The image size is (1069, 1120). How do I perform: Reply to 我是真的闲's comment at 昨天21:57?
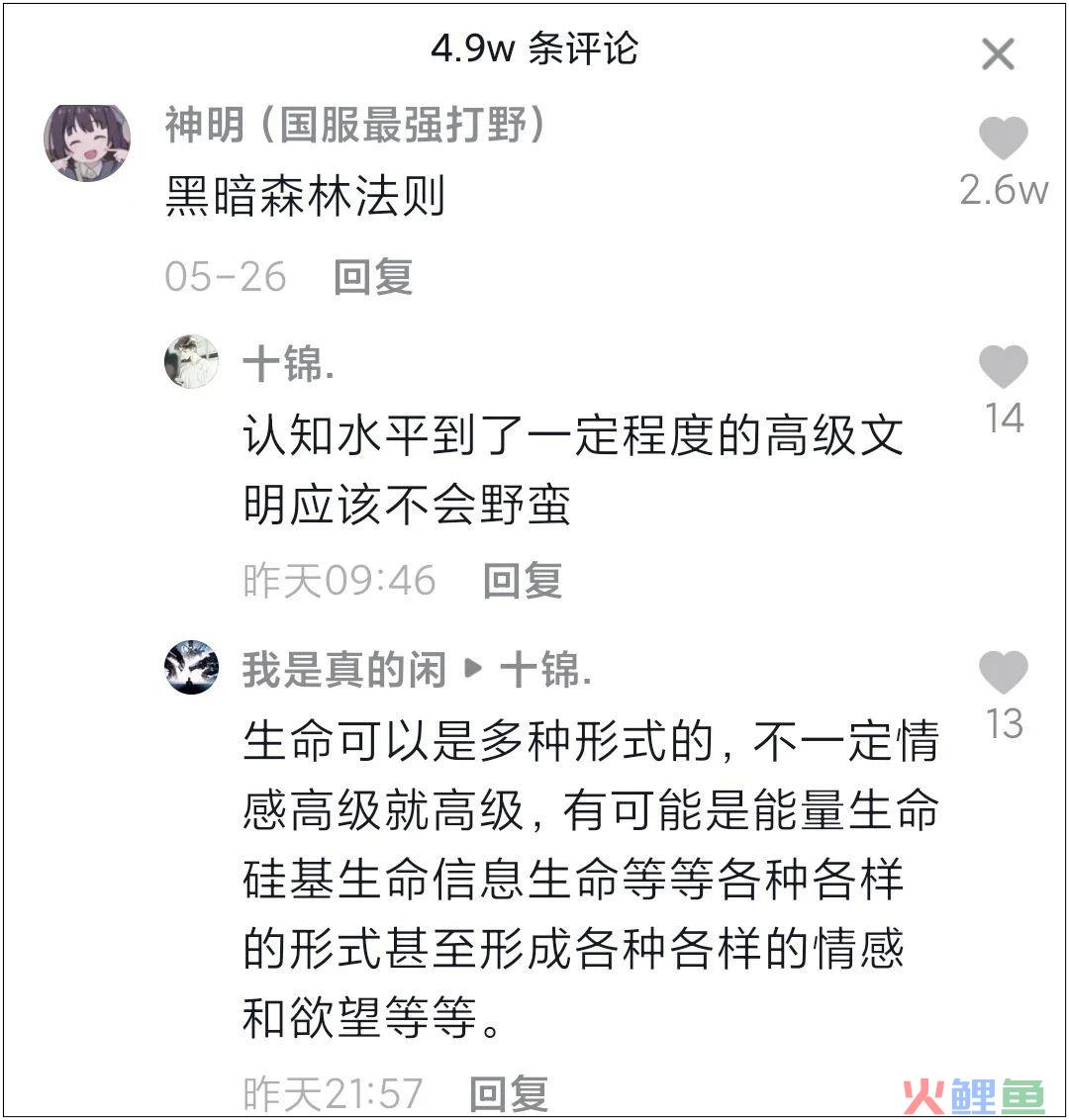click(508, 1094)
